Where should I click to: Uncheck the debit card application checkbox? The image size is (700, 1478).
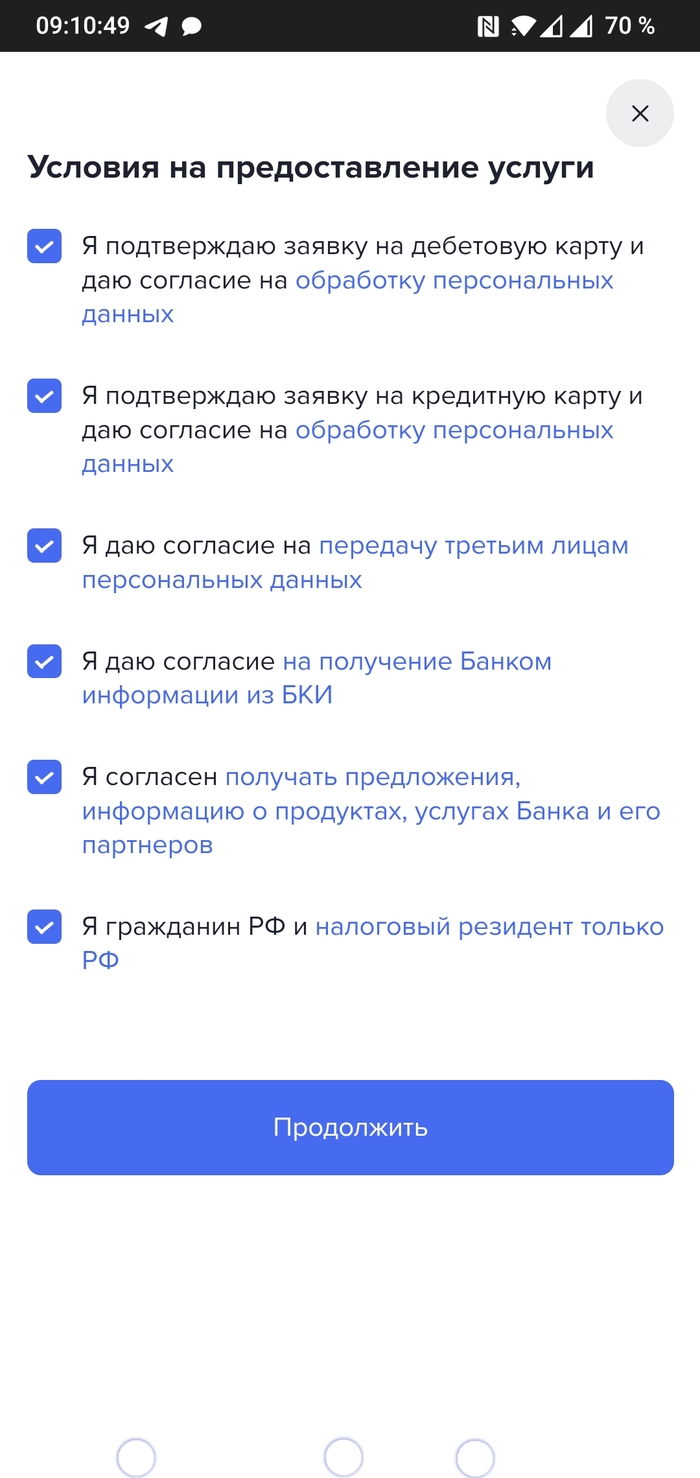(x=44, y=246)
